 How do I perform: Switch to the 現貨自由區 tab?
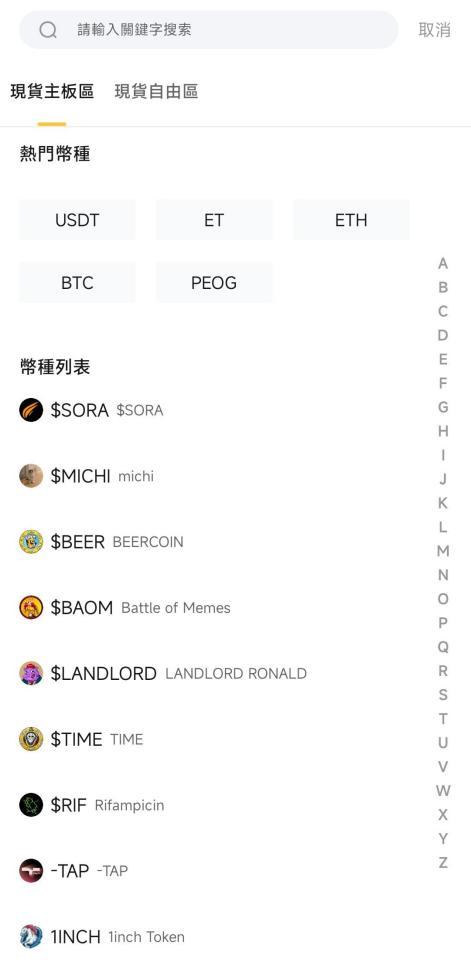click(x=156, y=91)
